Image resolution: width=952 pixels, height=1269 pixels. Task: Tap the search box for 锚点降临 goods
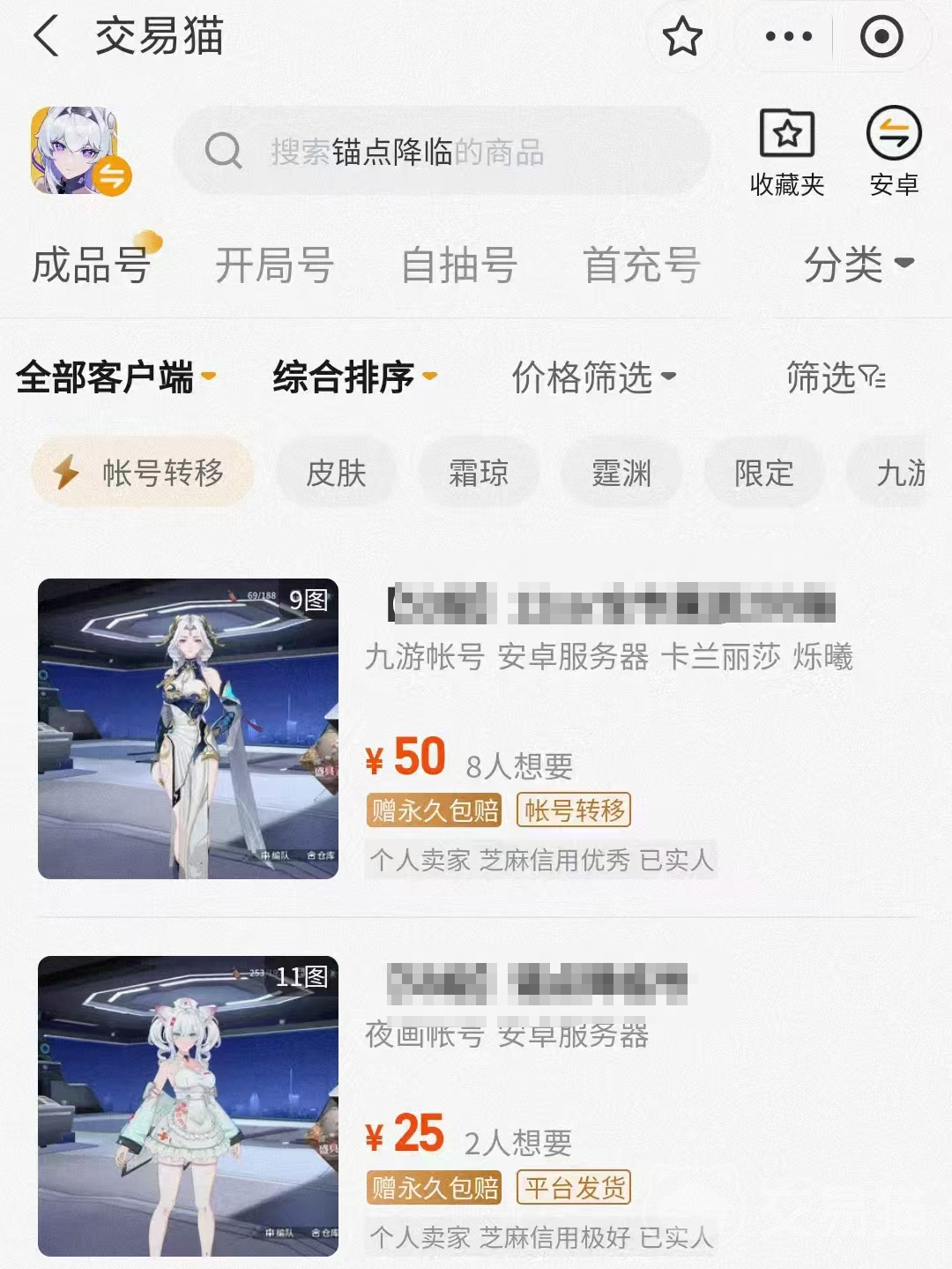click(441, 152)
